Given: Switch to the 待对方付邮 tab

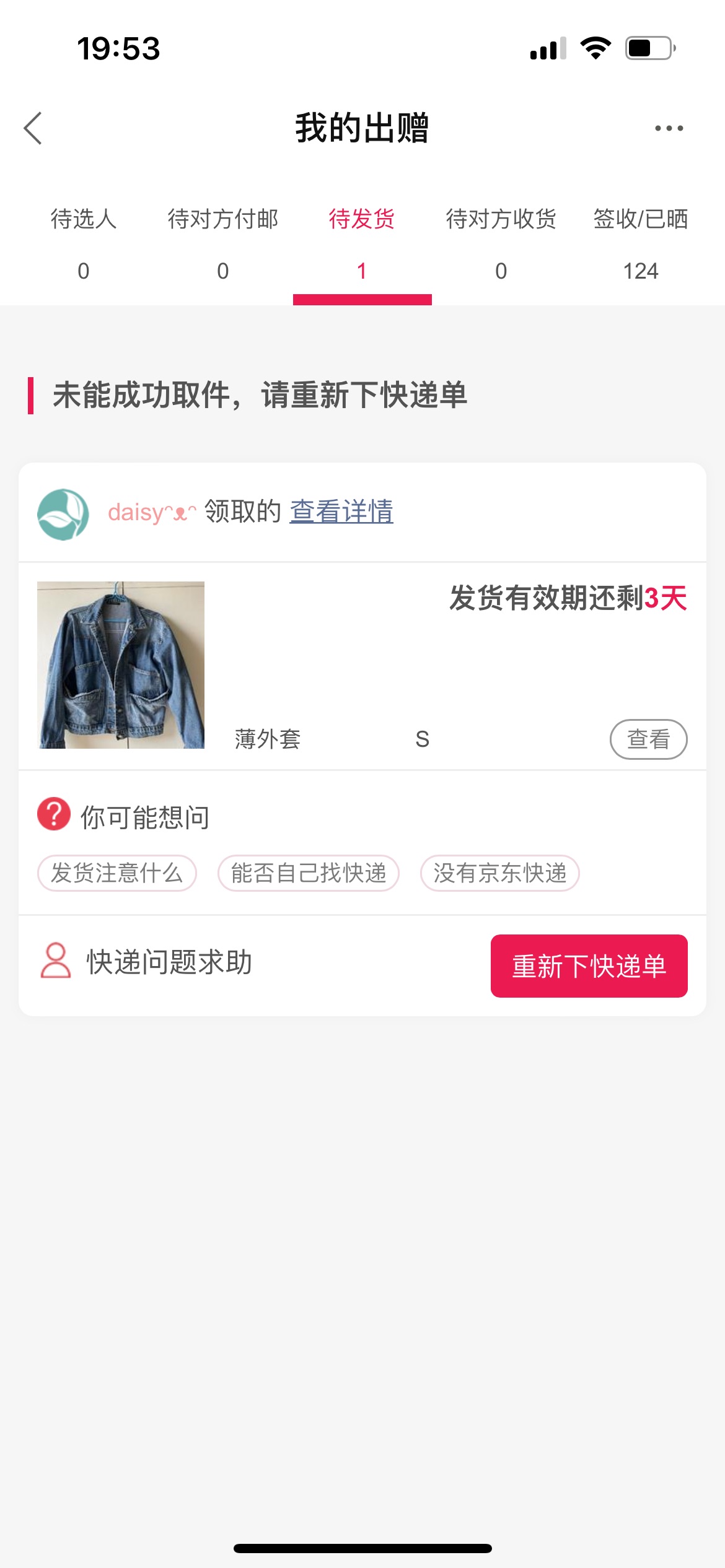Looking at the screenshot, I should [223, 244].
